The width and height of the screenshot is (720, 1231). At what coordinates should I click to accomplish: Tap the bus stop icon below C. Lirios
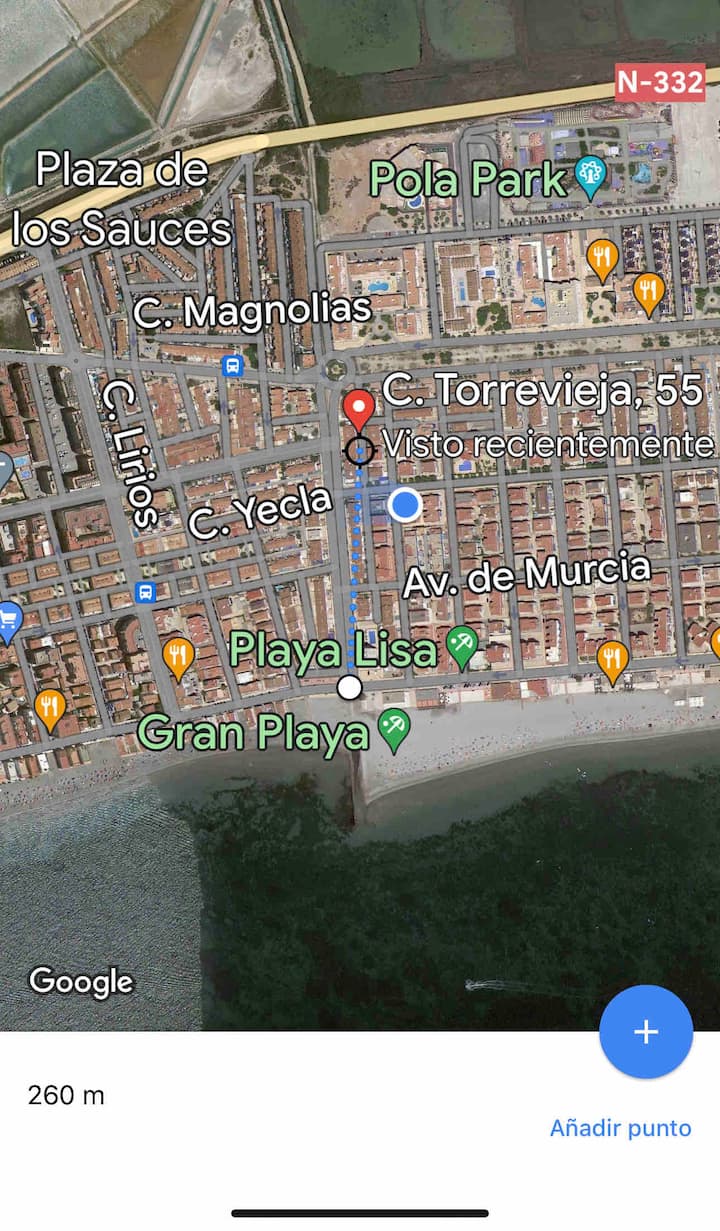[146, 592]
